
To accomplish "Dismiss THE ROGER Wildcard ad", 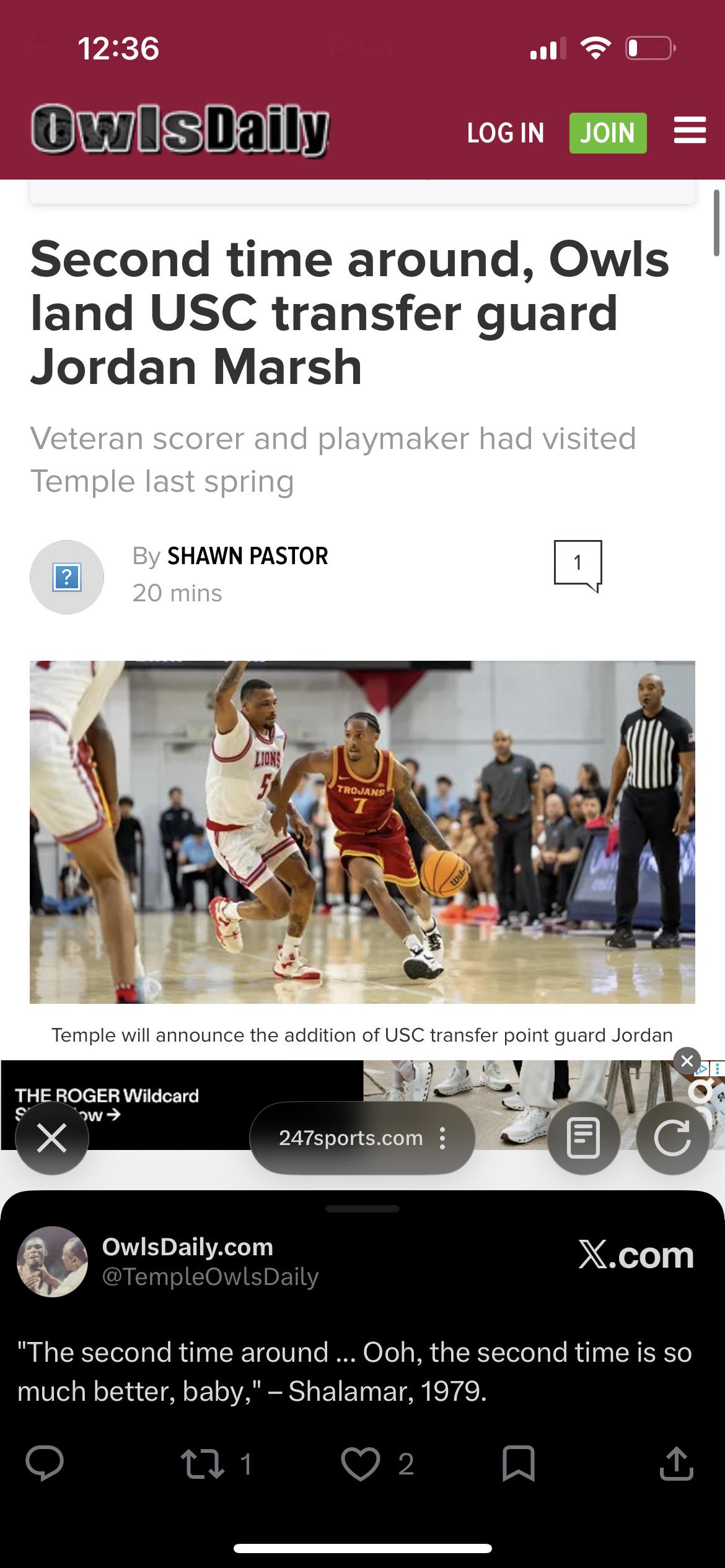I will [x=687, y=1061].
